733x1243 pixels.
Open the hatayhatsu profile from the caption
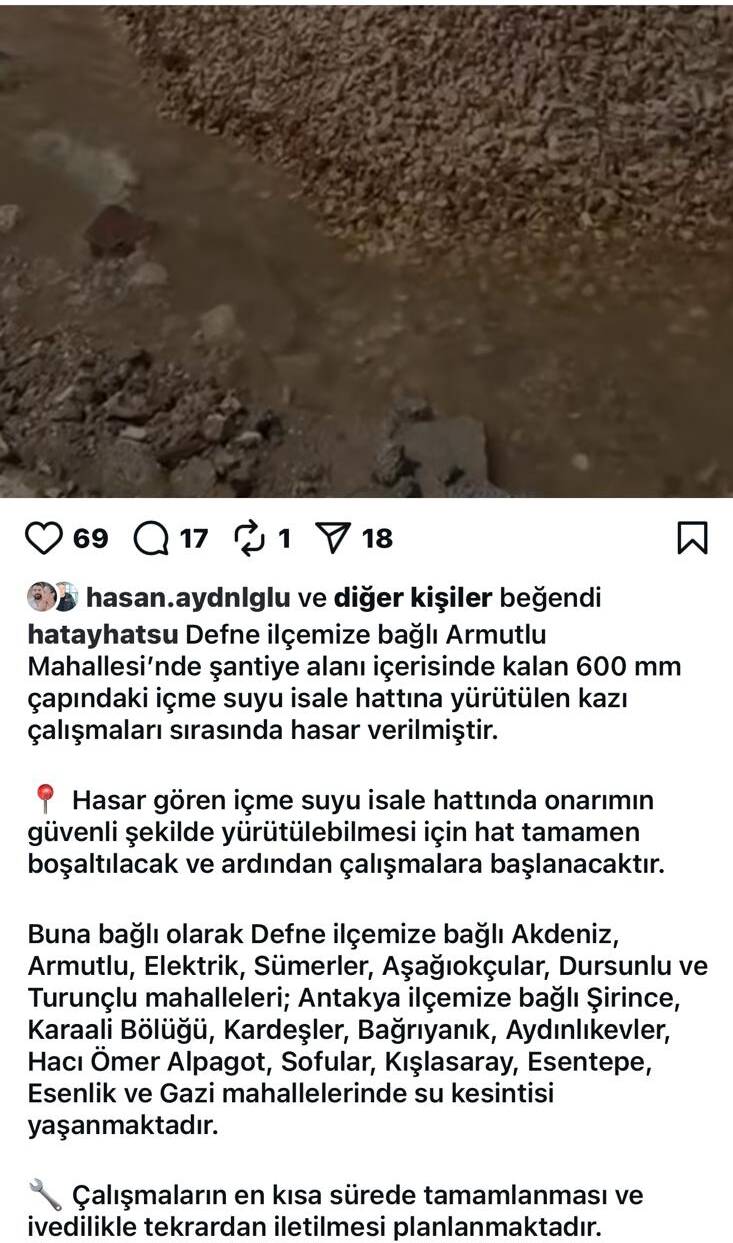point(102,635)
